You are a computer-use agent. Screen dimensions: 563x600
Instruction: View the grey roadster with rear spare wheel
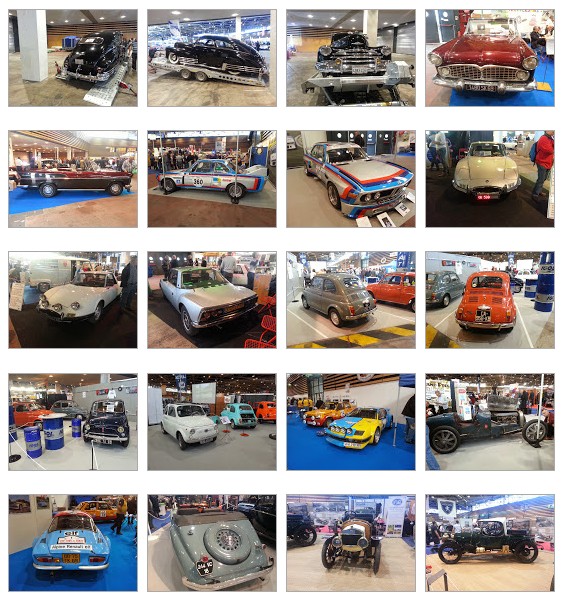tap(212, 543)
